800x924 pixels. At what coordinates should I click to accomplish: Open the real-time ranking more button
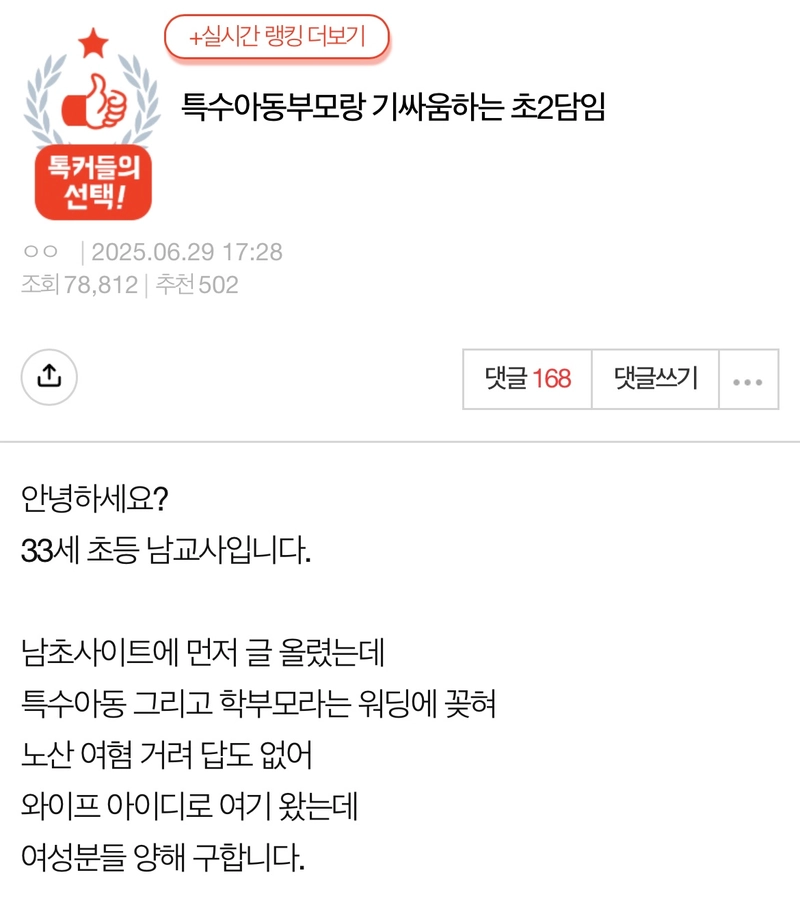click(276, 38)
